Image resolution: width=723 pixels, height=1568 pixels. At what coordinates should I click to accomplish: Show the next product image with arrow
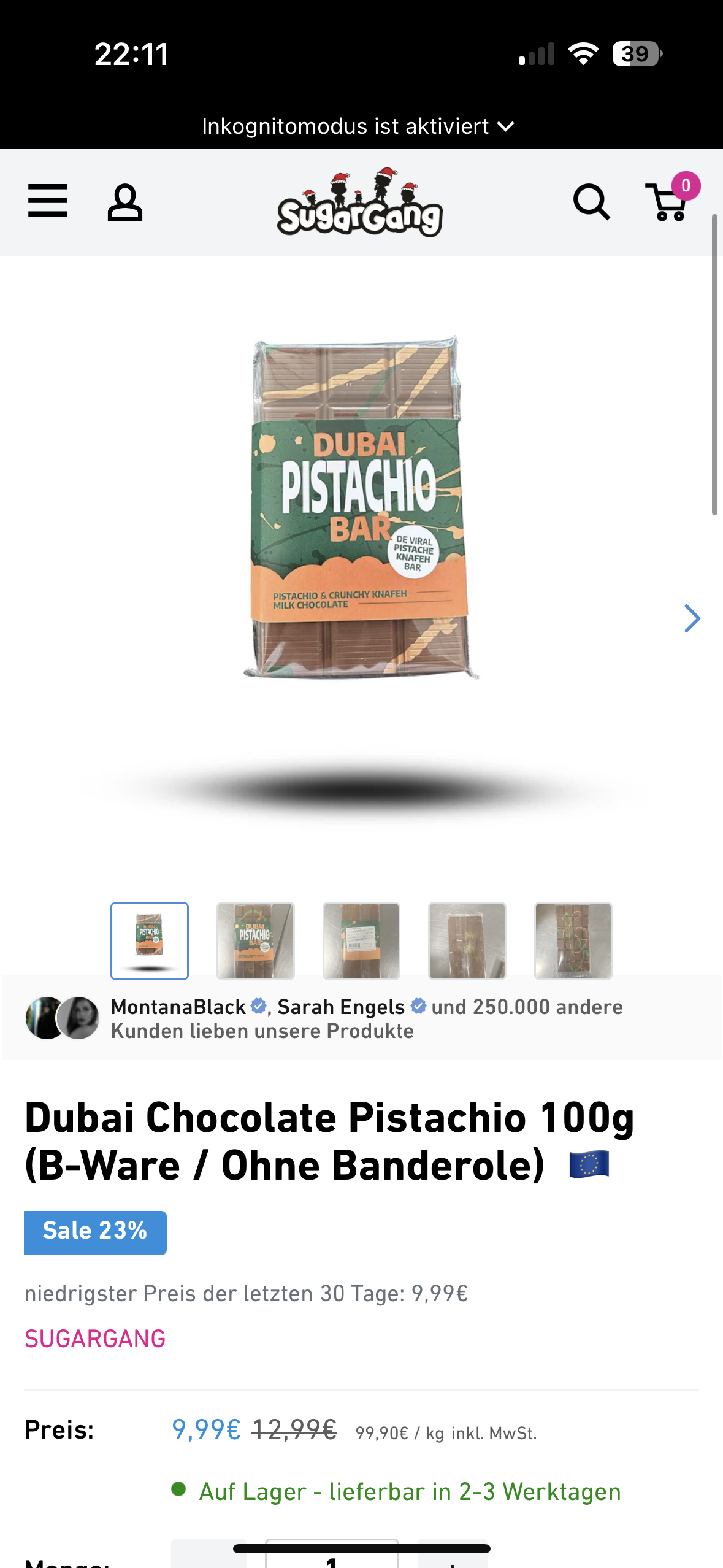click(692, 618)
